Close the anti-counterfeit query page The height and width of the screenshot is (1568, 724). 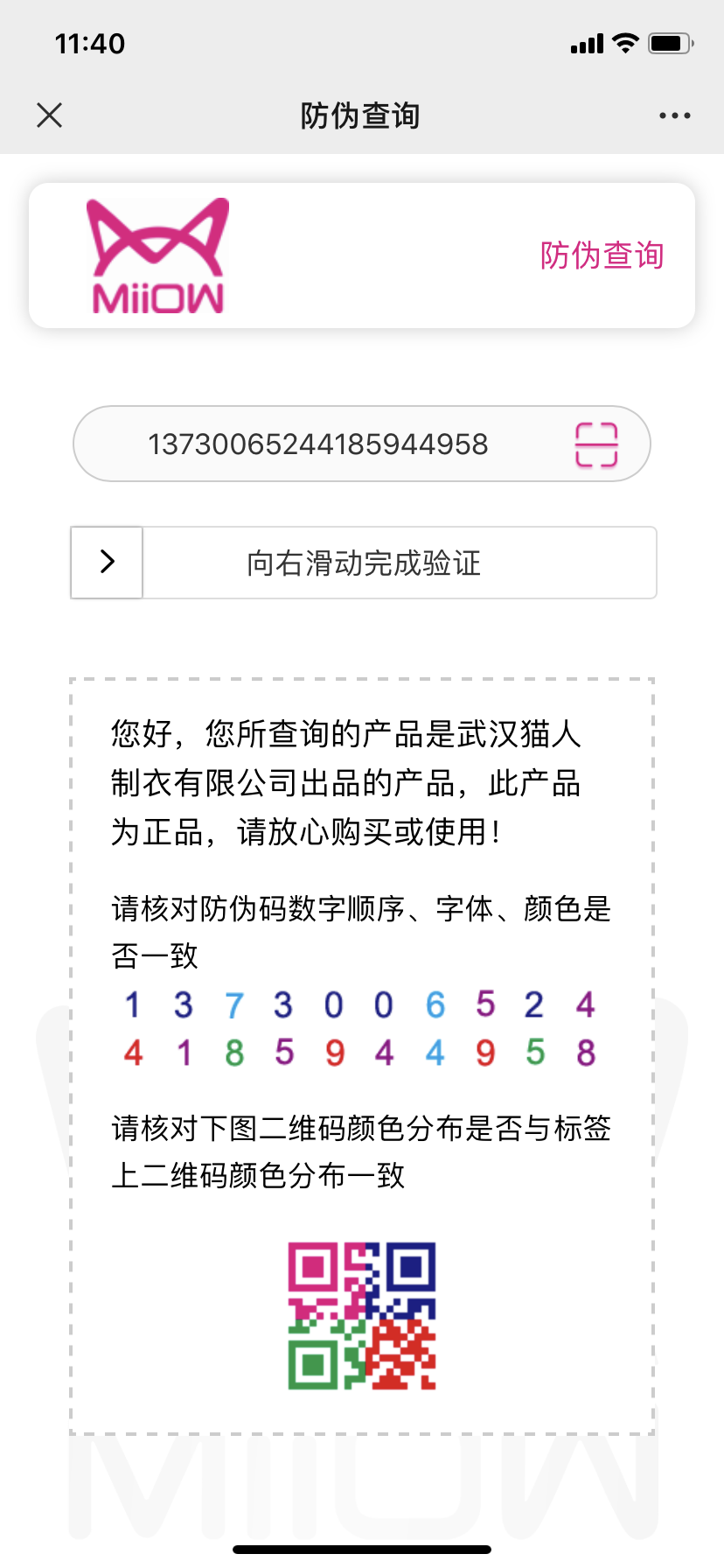pos(50,115)
